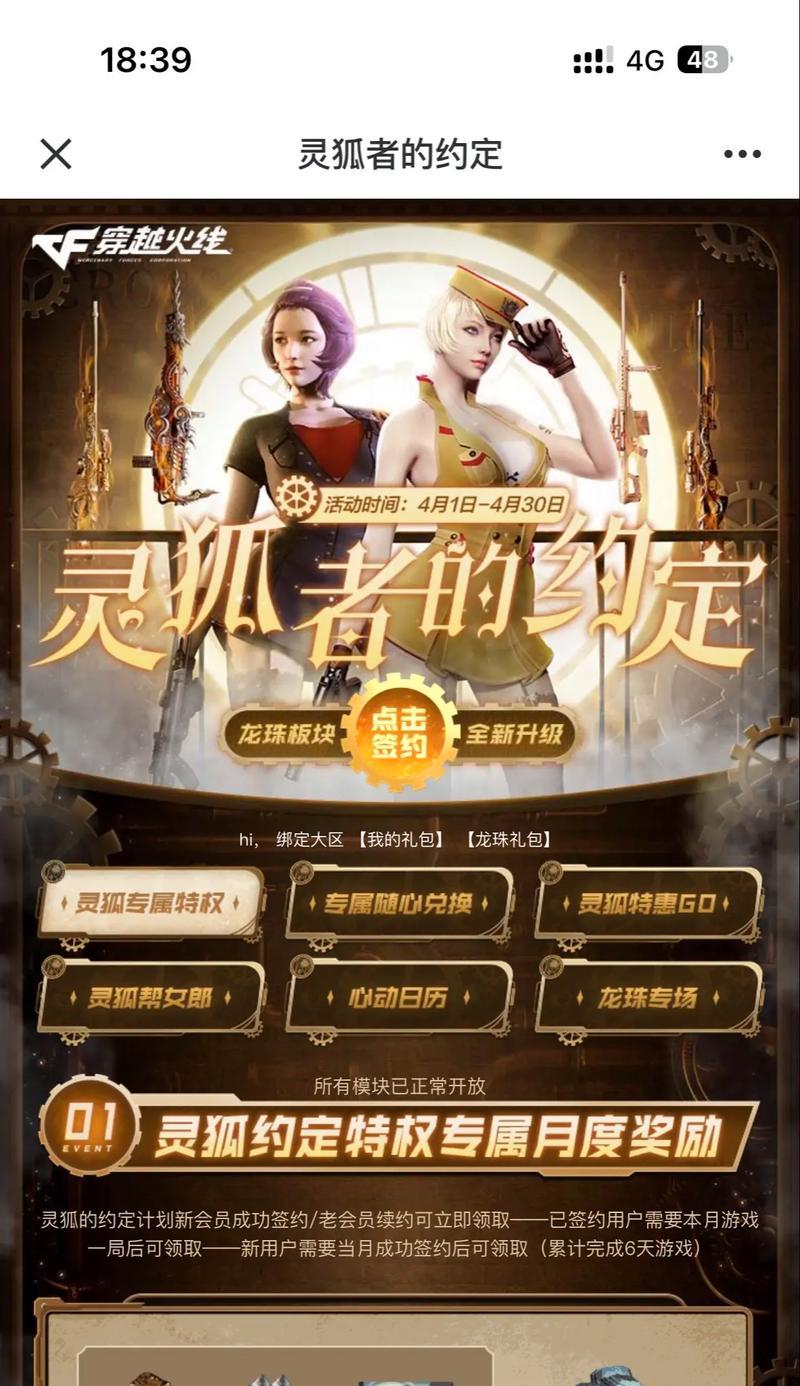Open the 龙珠礼包 link

pos(508,840)
